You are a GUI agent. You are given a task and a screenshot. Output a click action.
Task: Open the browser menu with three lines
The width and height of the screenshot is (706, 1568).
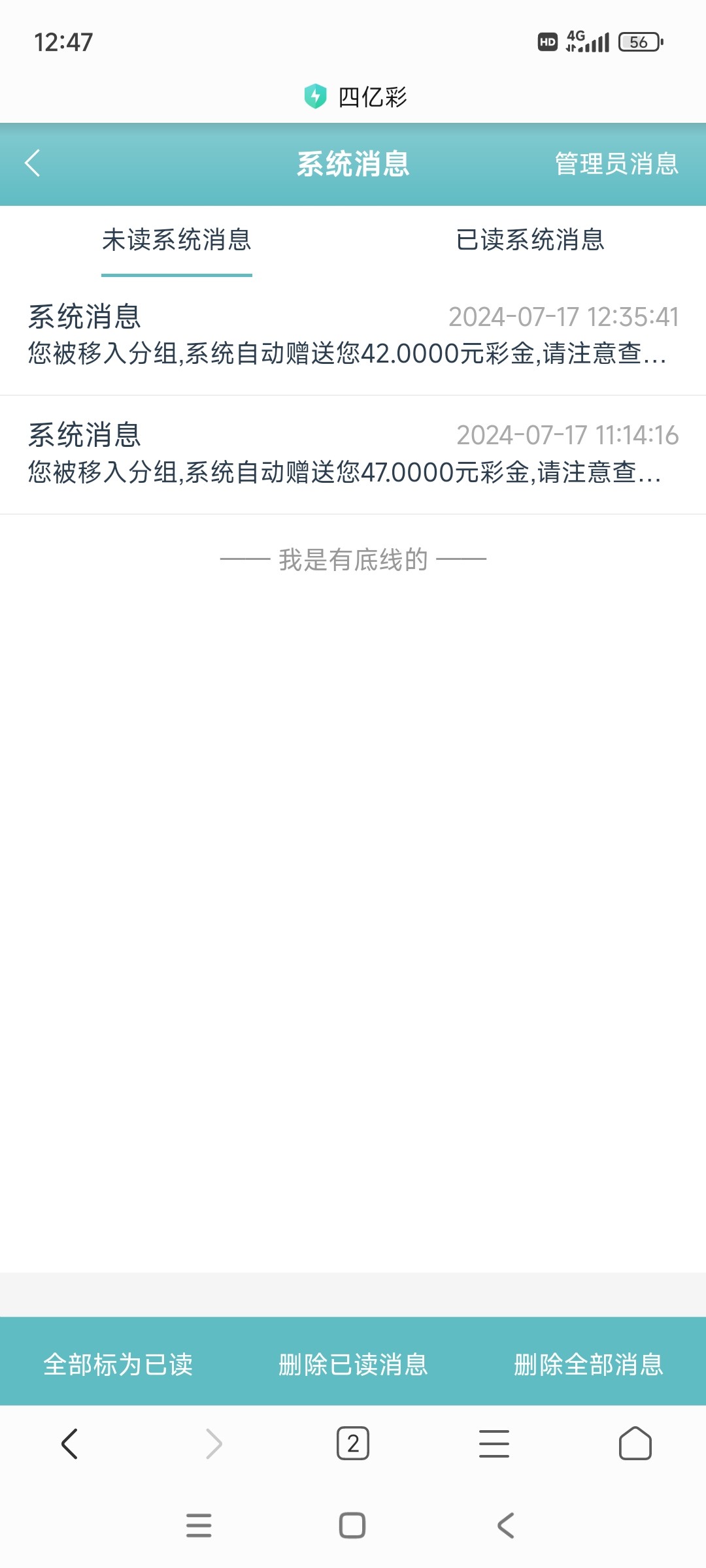(x=494, y=1444)
